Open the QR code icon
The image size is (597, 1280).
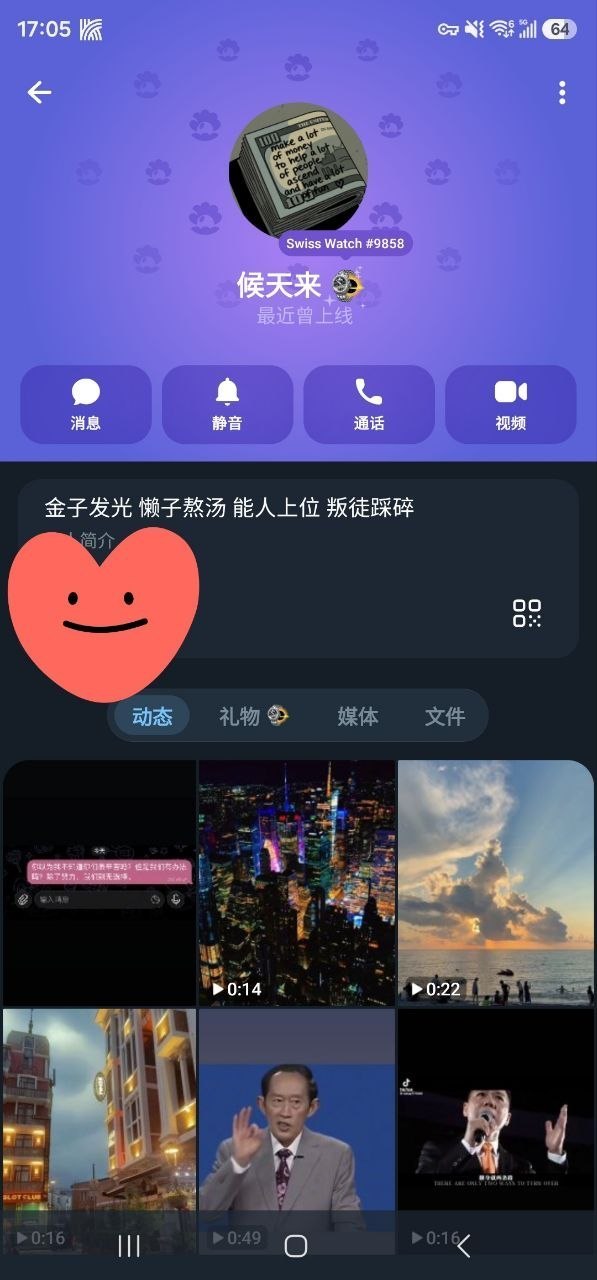coord(527,613)
